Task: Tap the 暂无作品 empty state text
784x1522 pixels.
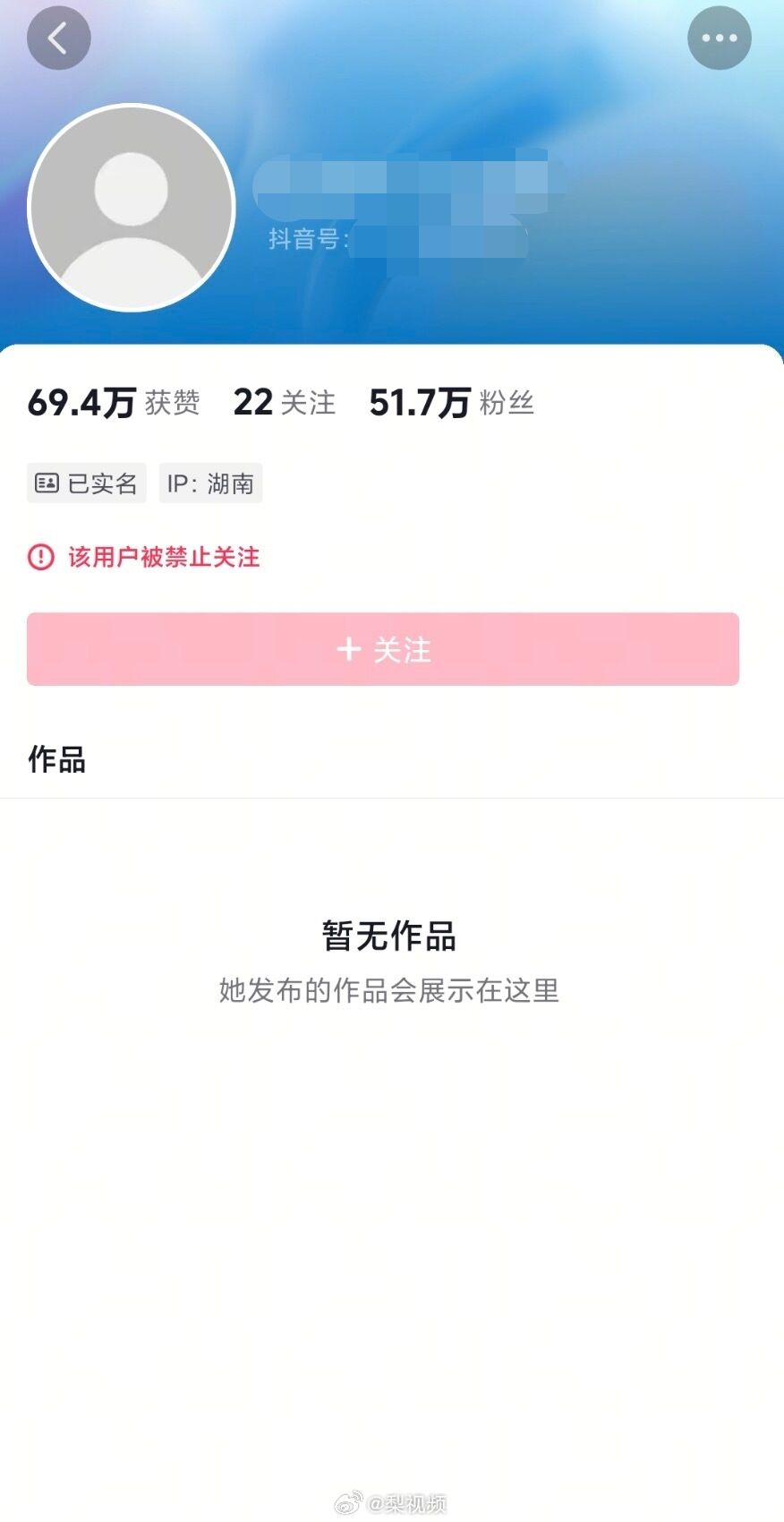Action: [x=388, y=936]
